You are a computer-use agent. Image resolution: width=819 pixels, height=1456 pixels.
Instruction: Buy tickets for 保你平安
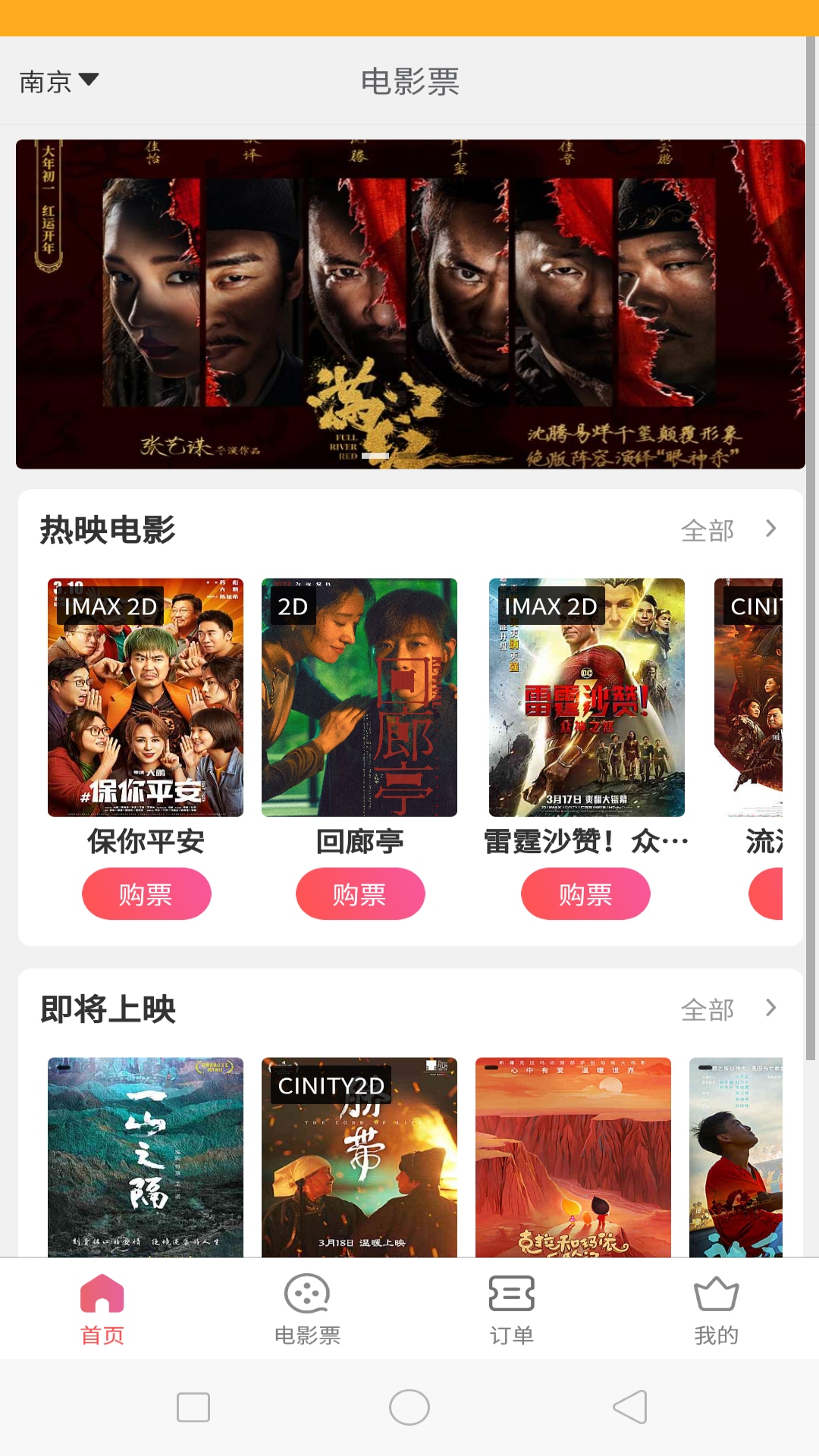pos(146,894)
